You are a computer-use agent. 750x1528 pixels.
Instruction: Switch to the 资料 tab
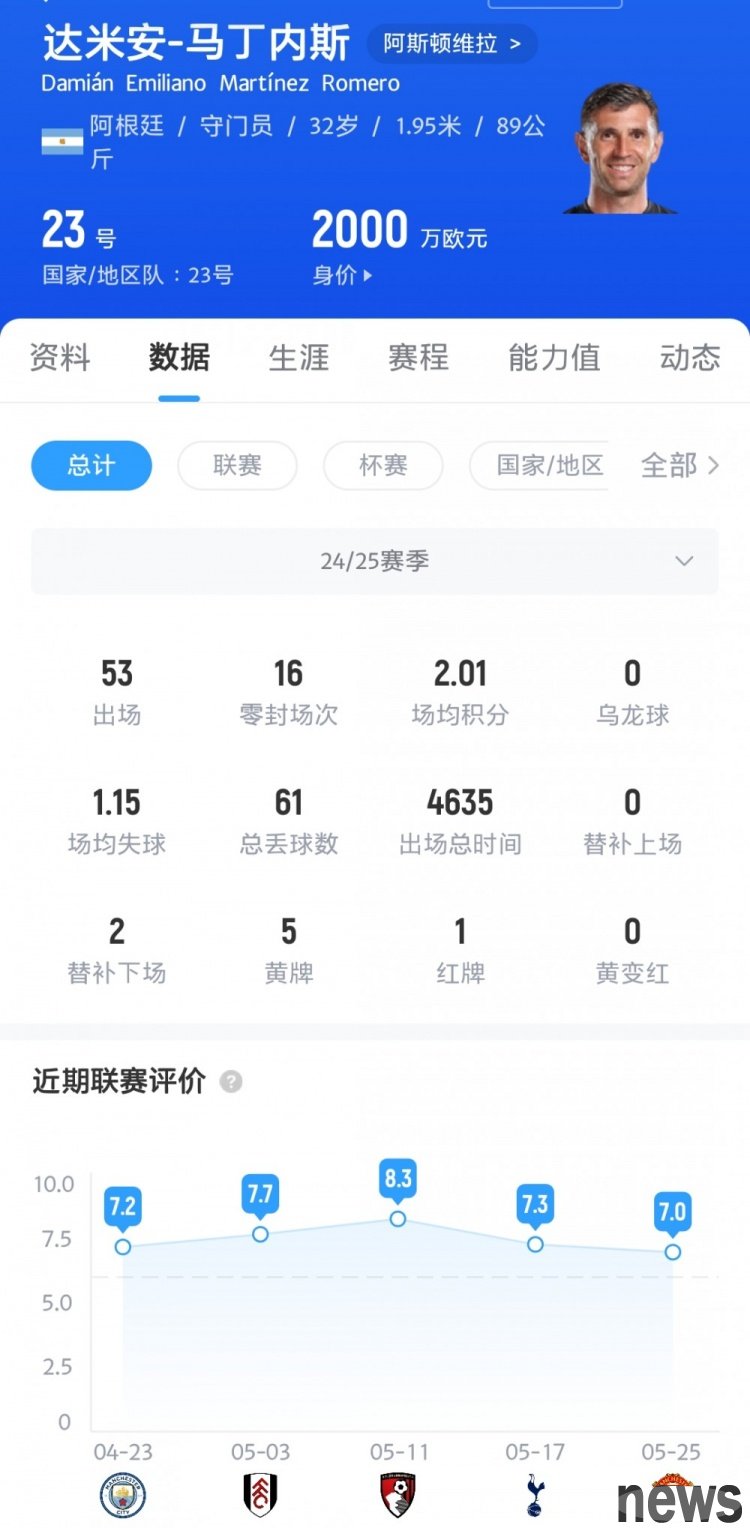[60, 358]
